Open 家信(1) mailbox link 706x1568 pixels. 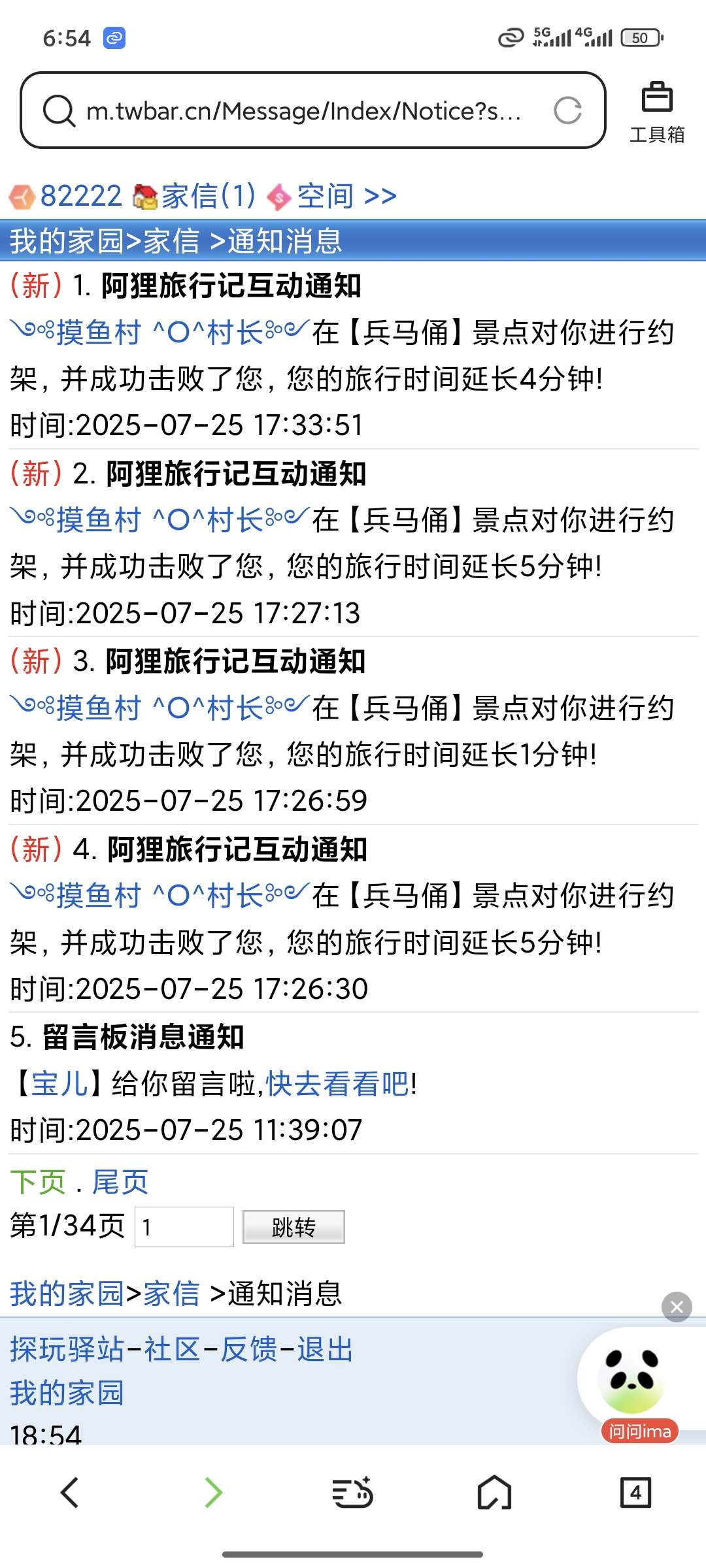(208, 196)
